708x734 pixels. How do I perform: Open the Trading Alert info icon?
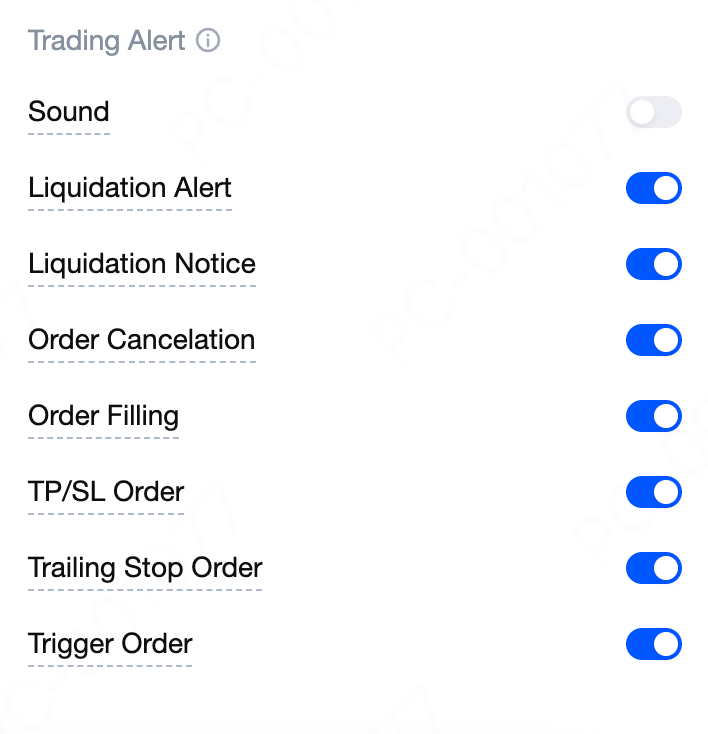click(x=208, y=41)
